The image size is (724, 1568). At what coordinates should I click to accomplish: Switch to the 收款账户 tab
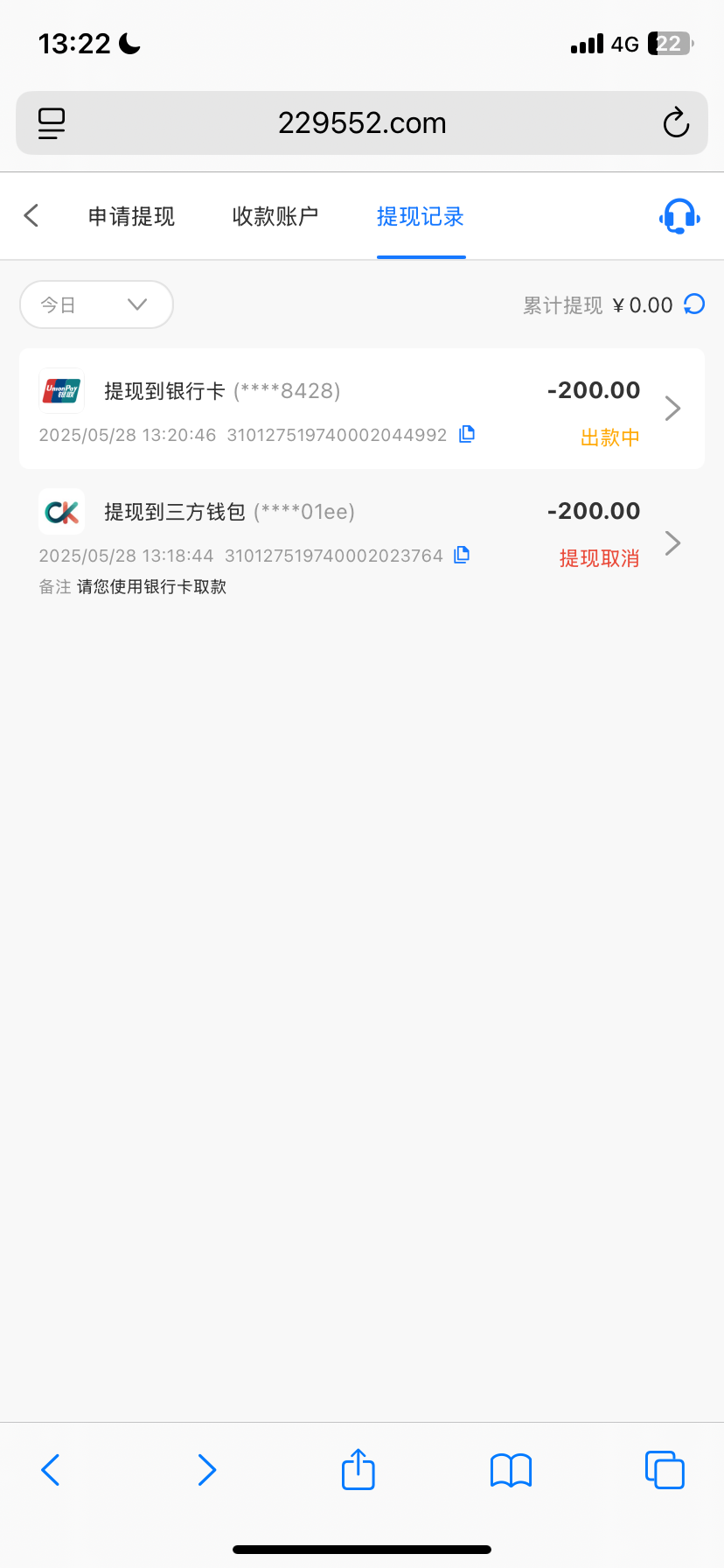[275, 216]
